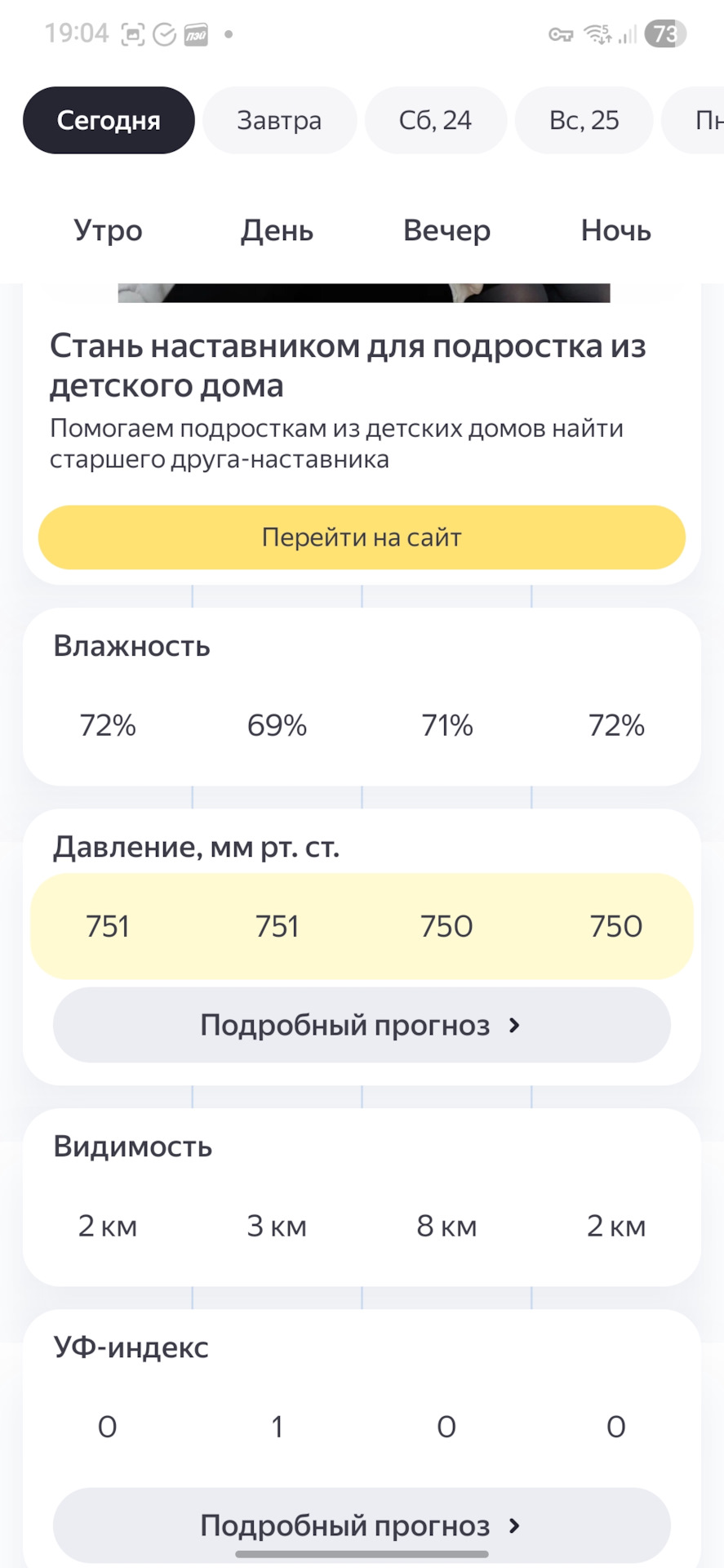
Task: Select the Сегодня day chip
Action: pyautogui.click(x=109, y=120)
